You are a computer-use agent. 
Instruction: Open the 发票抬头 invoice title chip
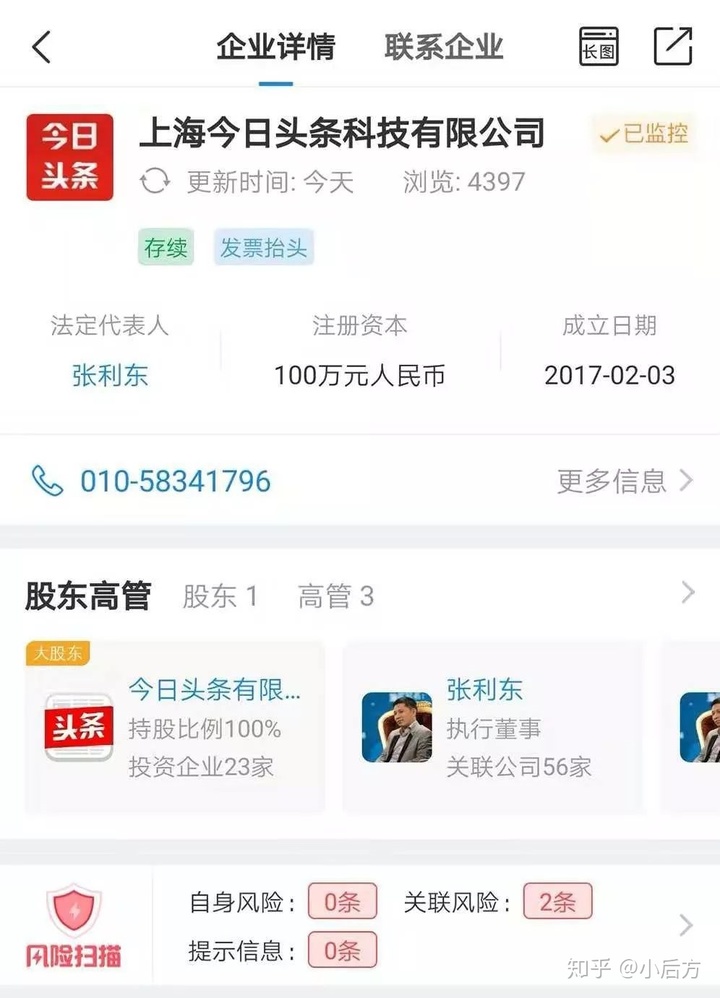[263, 248]
